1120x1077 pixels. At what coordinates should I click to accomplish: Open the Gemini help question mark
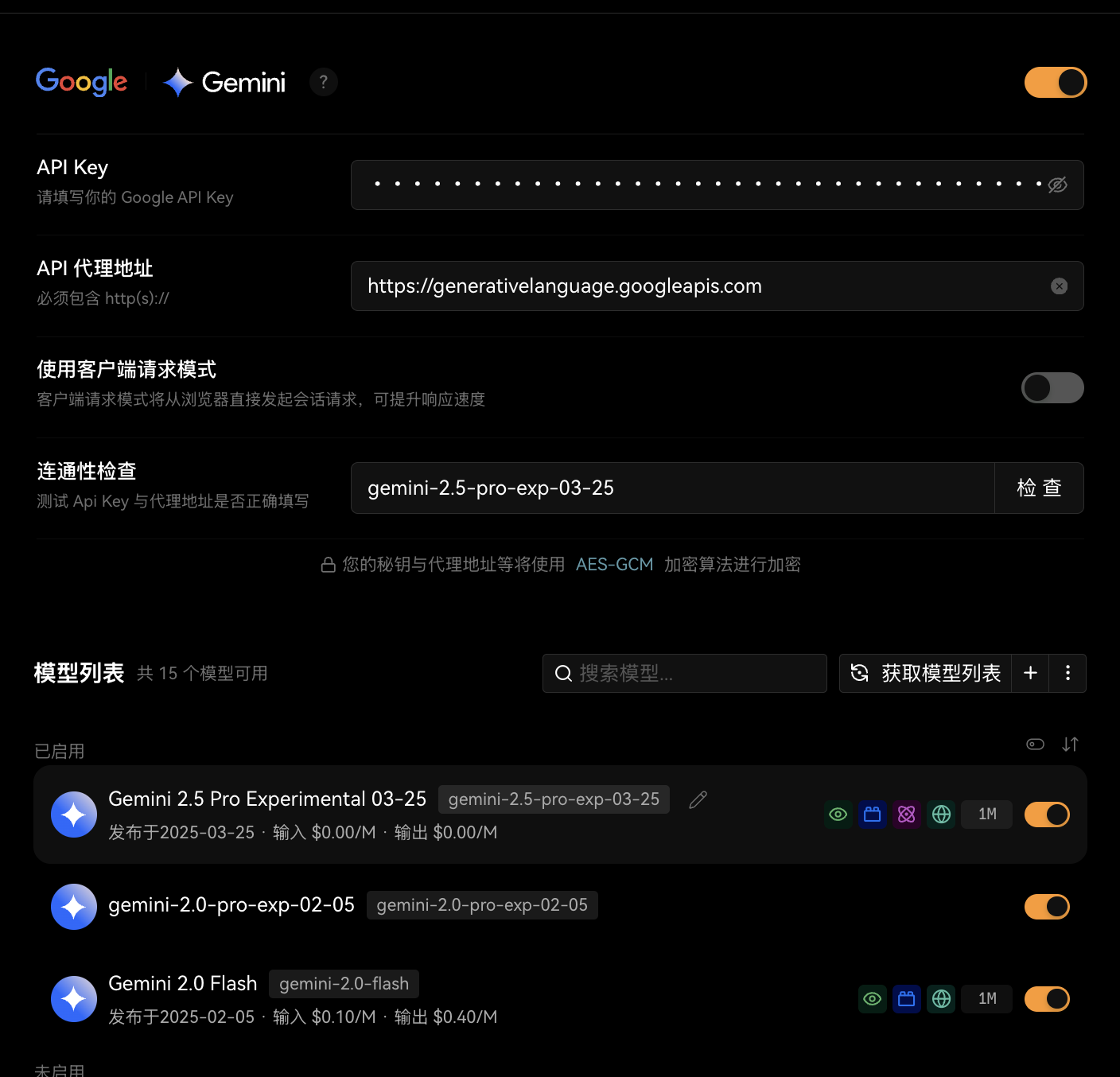pyautogui.click(x=323, y=82)
